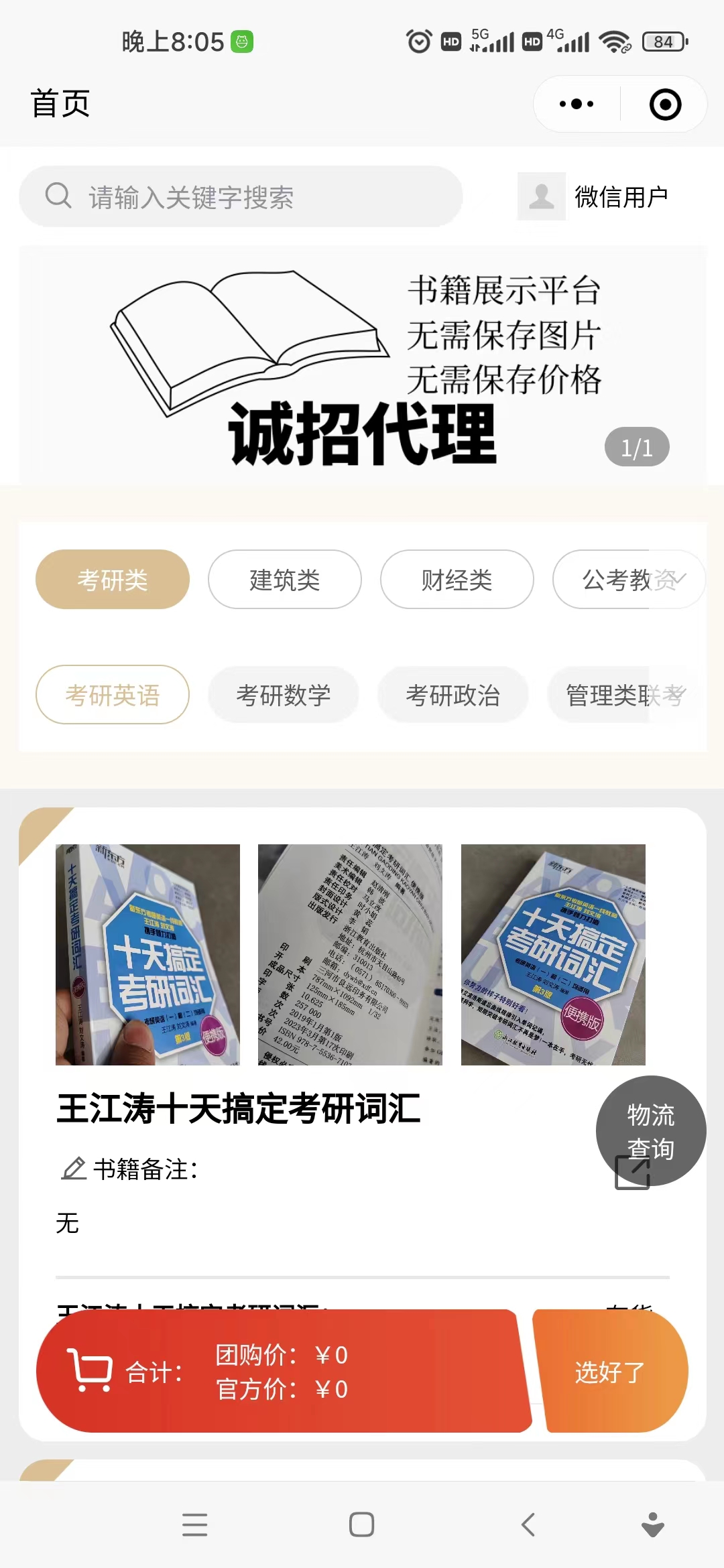This screenshot has height=1568, width=724.
Task: Tap 选好了 to confirm selection
Action: pos(610,1372)
